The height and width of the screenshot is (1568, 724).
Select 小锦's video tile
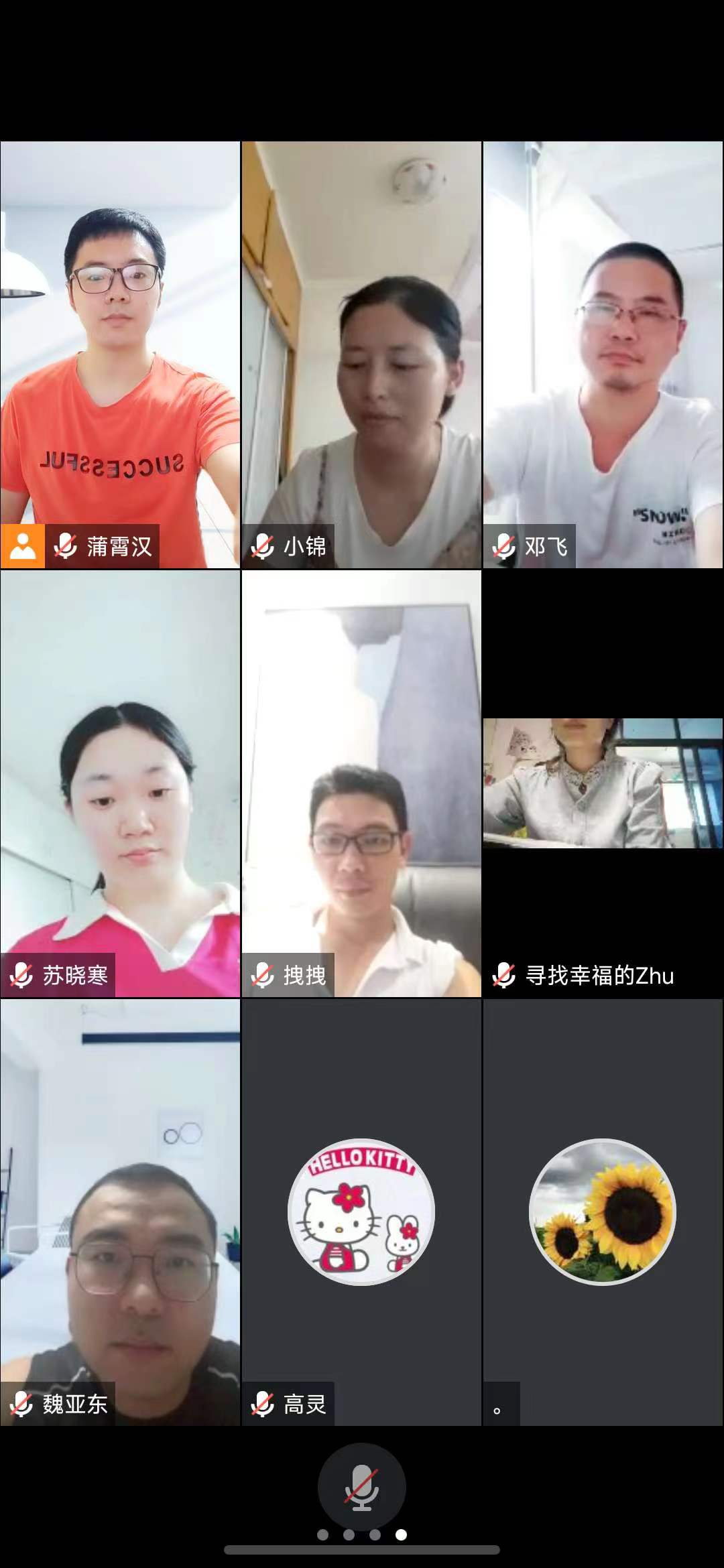click(361, 354)
